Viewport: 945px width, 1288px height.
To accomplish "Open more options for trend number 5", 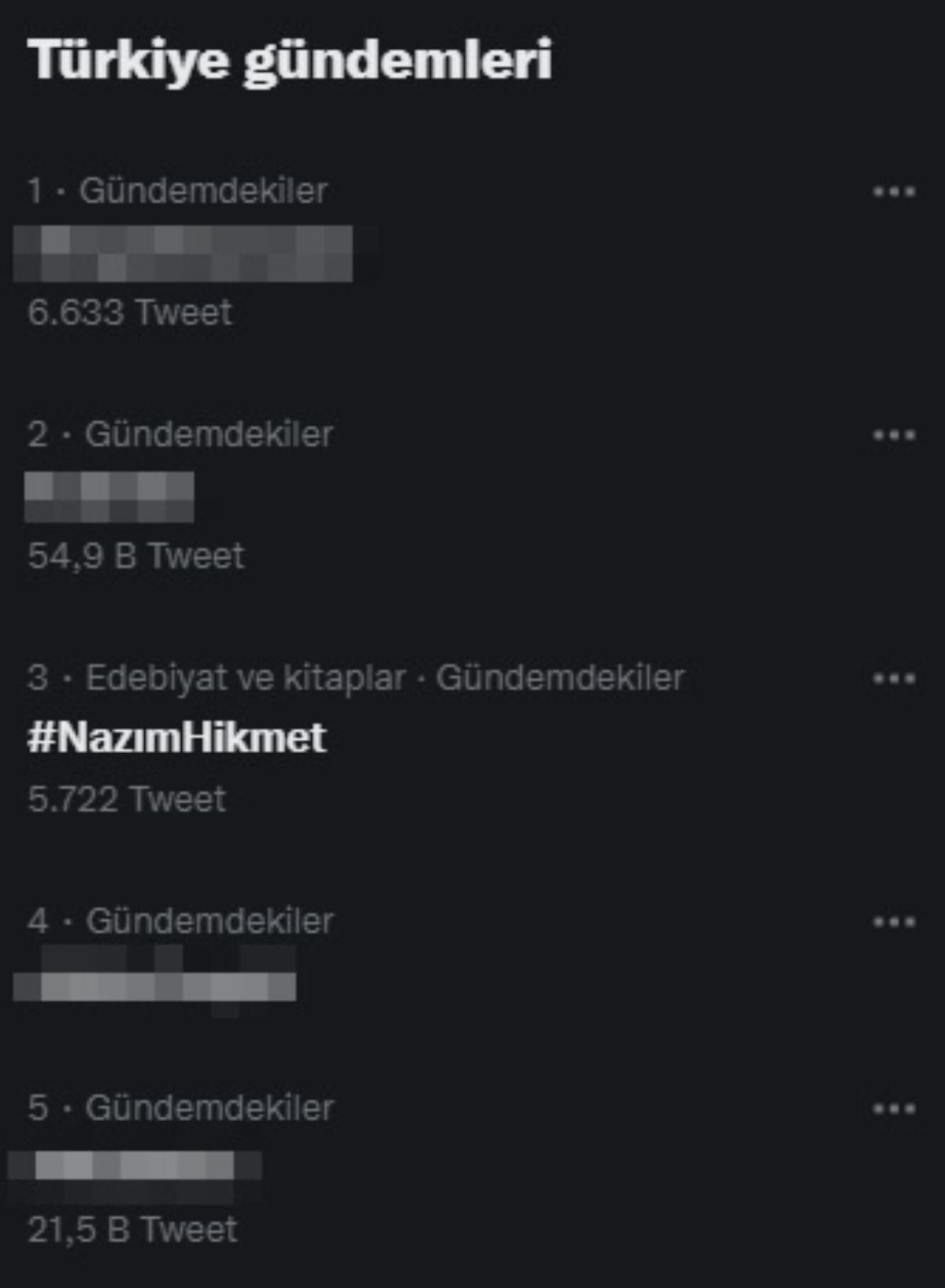I will tap(894, 1109).
